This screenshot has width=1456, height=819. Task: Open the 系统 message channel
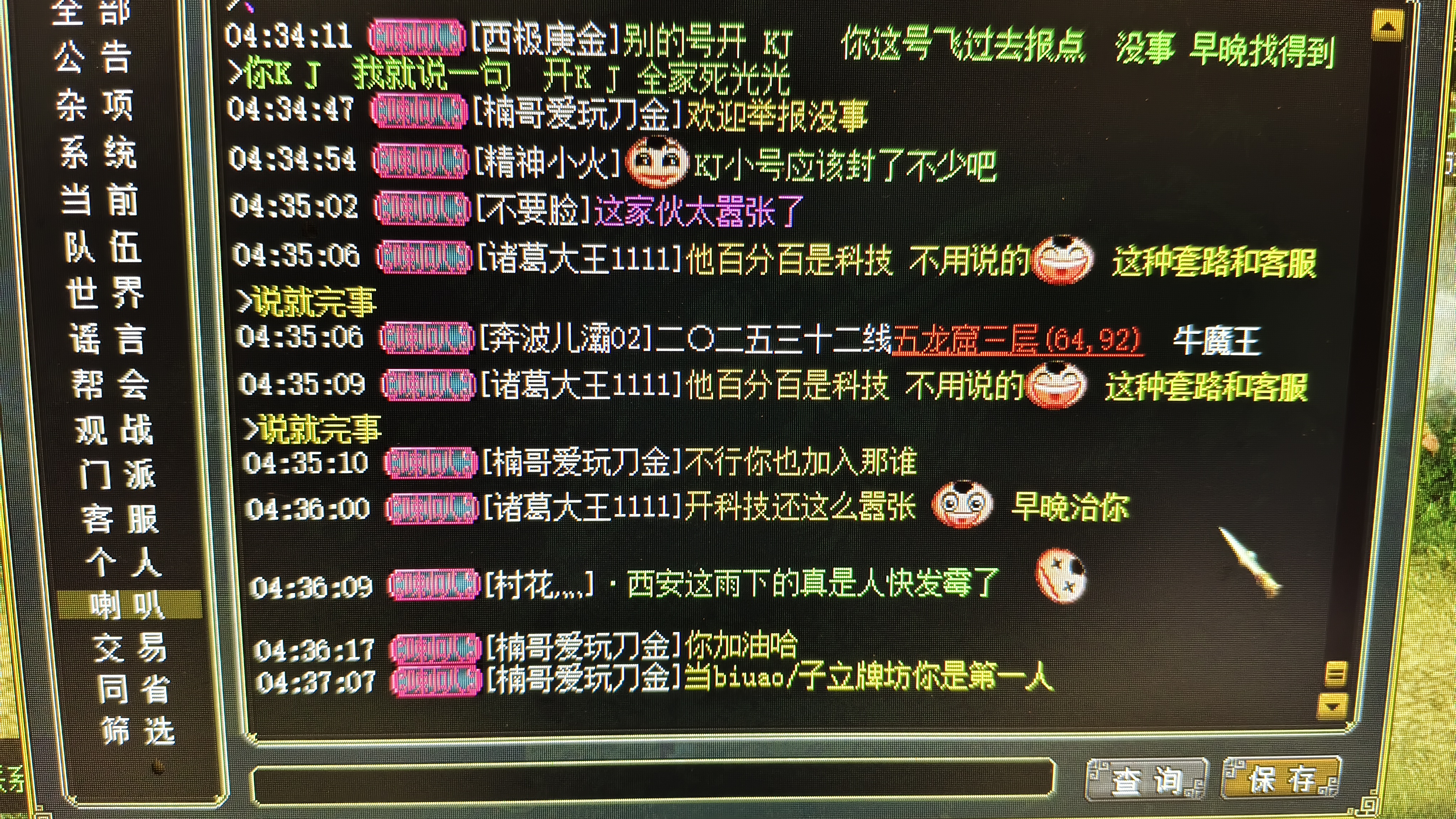coord(98,152)
